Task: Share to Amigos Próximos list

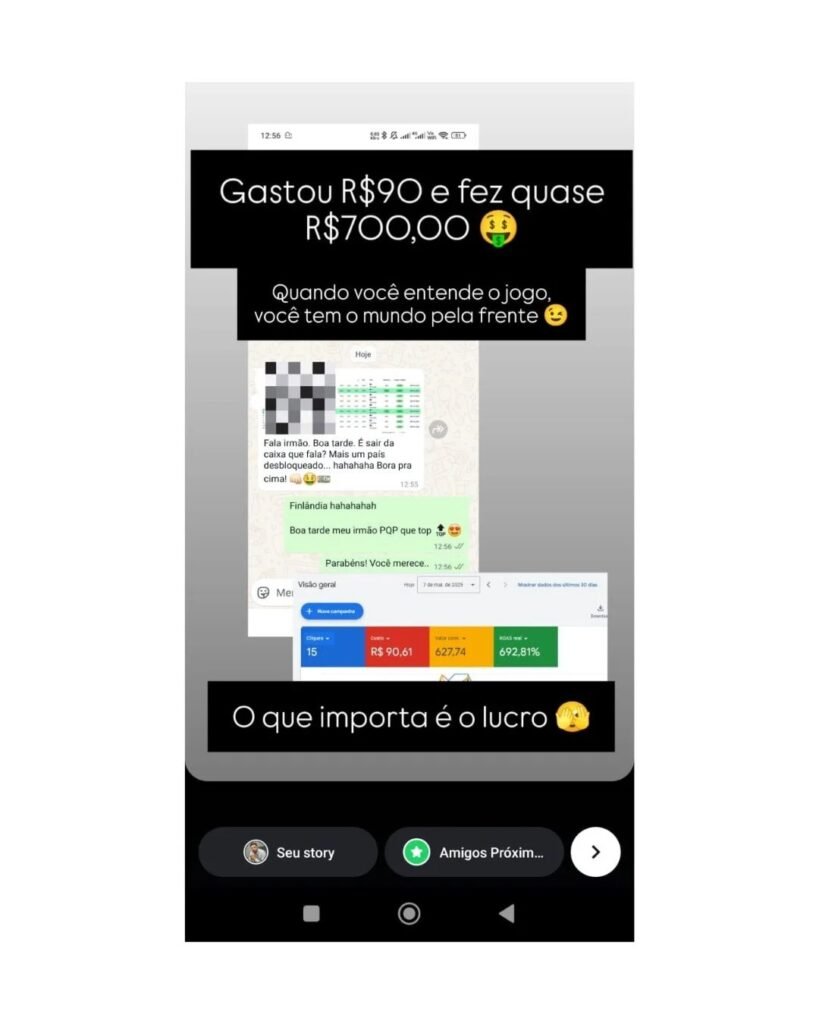Action: click(x=474, y=852)
